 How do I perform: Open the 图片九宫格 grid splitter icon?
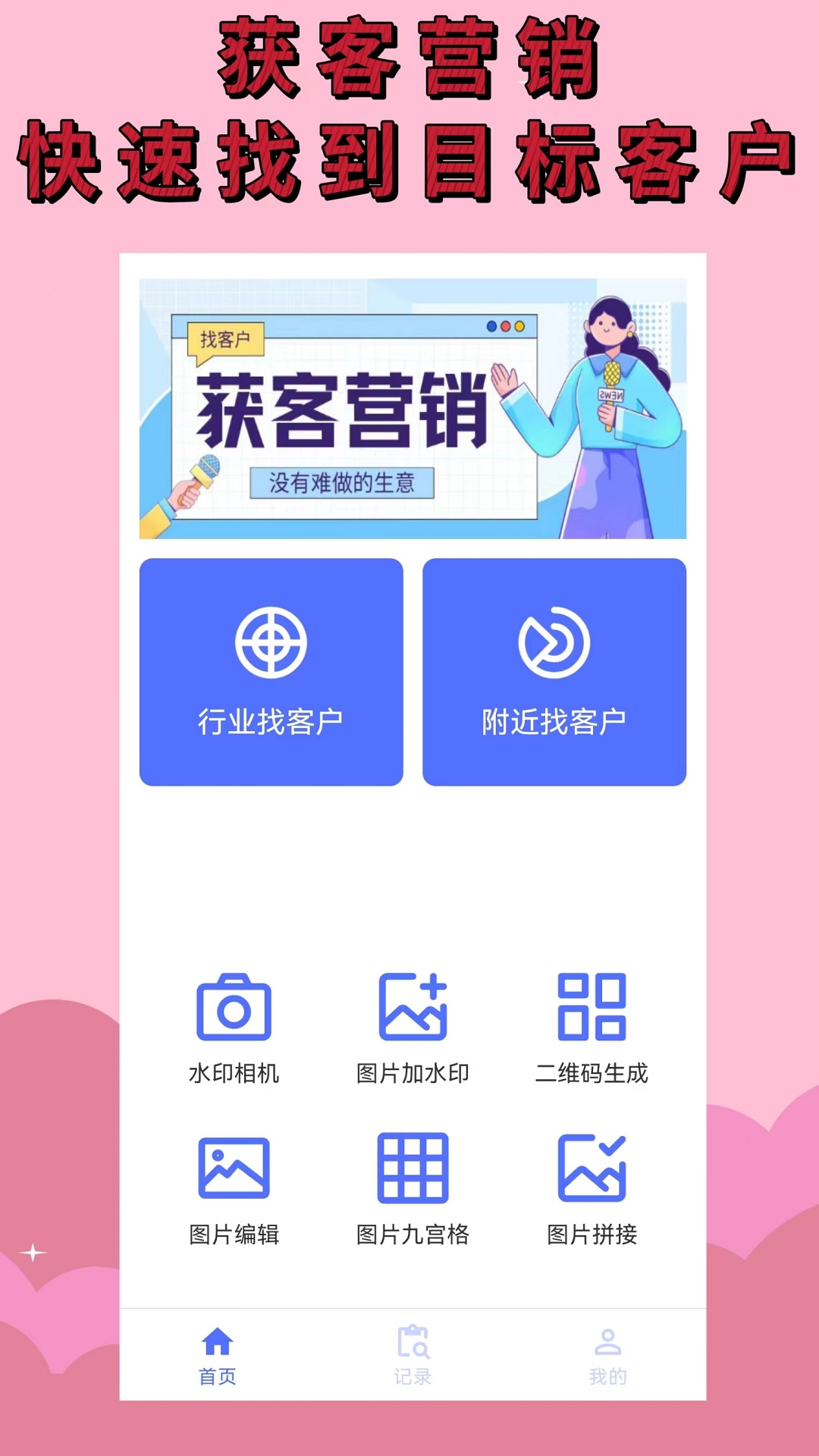tap(414, 1166)
